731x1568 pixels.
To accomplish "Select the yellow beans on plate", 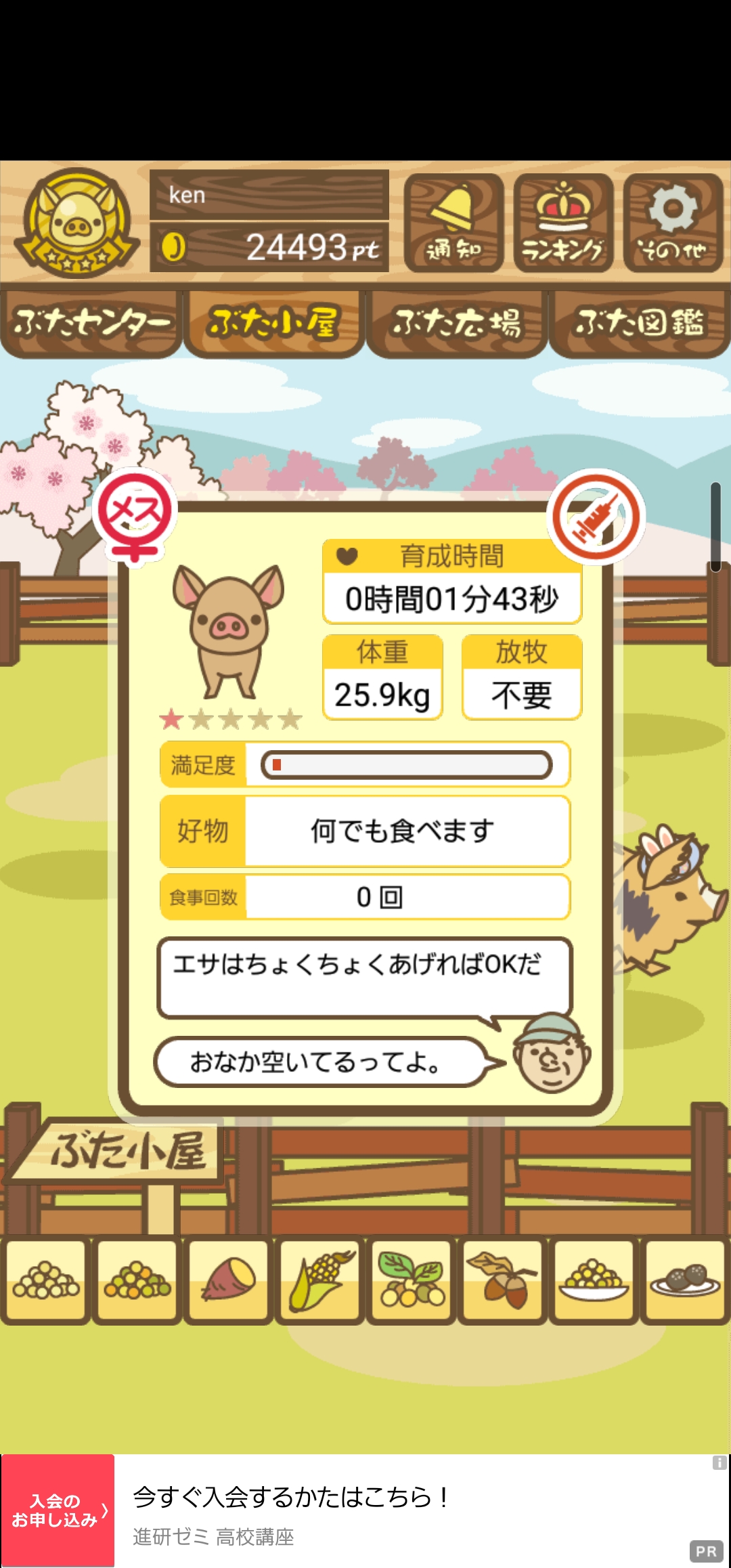I will tap(594, 1279).
